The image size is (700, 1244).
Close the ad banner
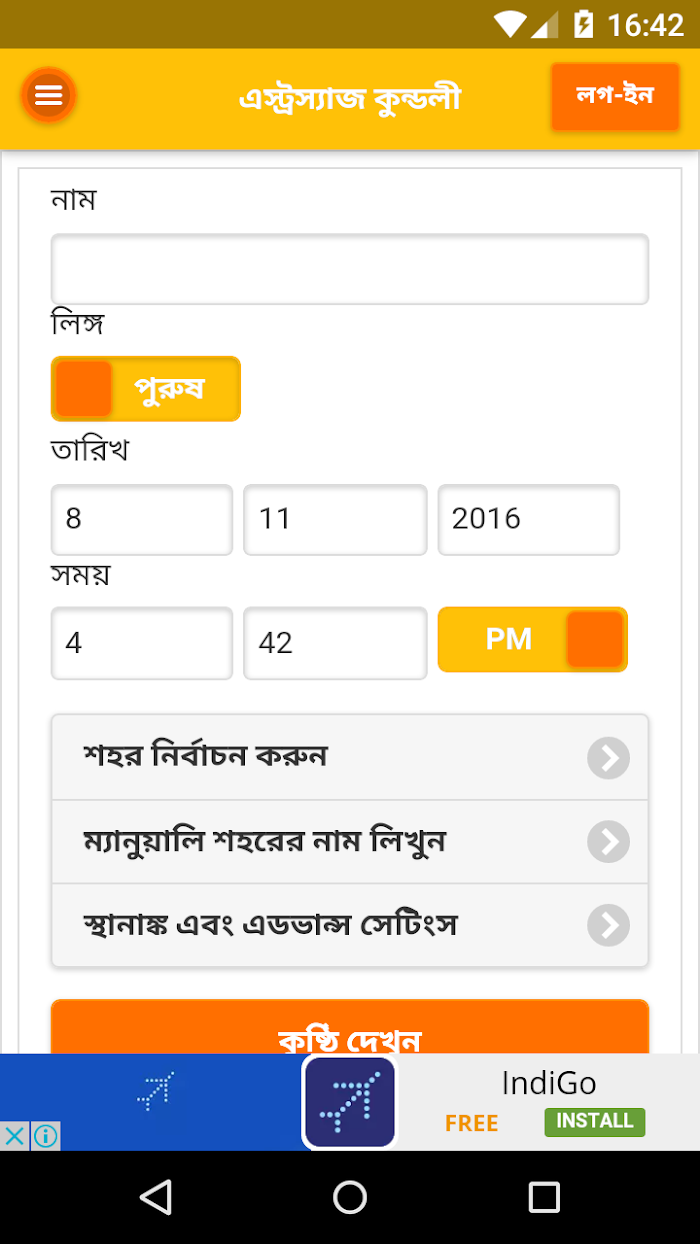pos(14,1136)
